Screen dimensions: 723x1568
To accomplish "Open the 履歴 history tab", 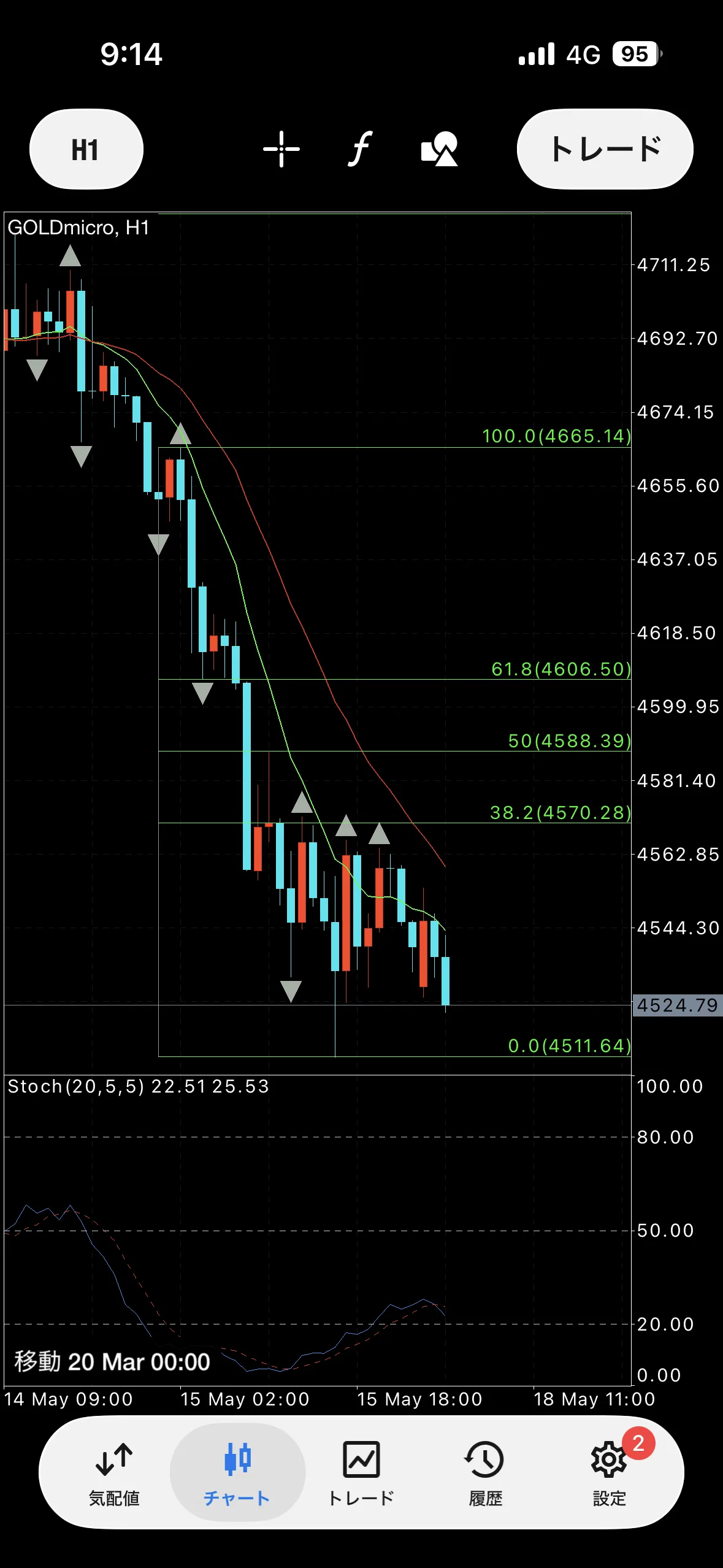I will pos(485,1474).
